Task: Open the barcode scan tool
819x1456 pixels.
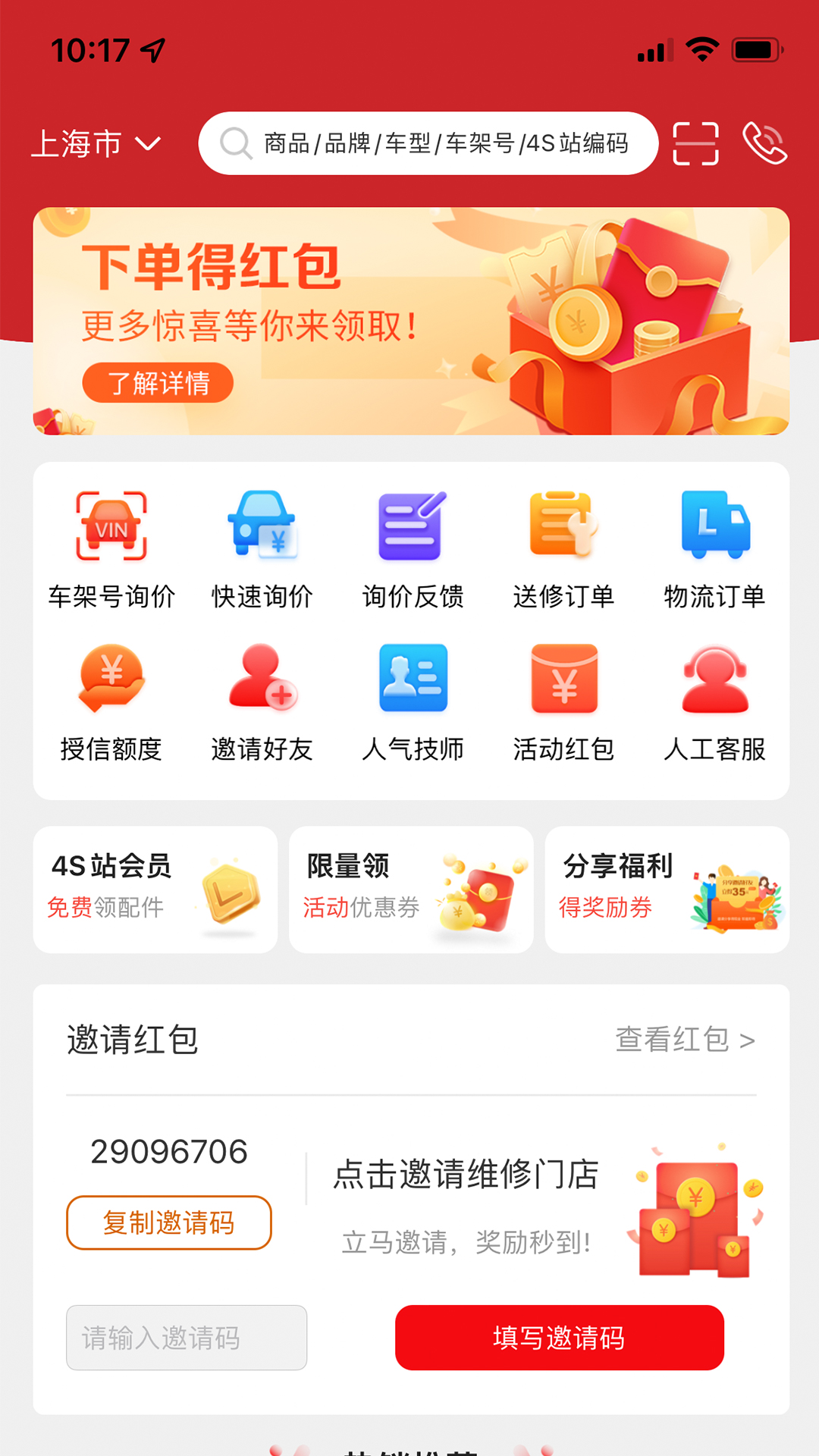Action: click(696, 143)
